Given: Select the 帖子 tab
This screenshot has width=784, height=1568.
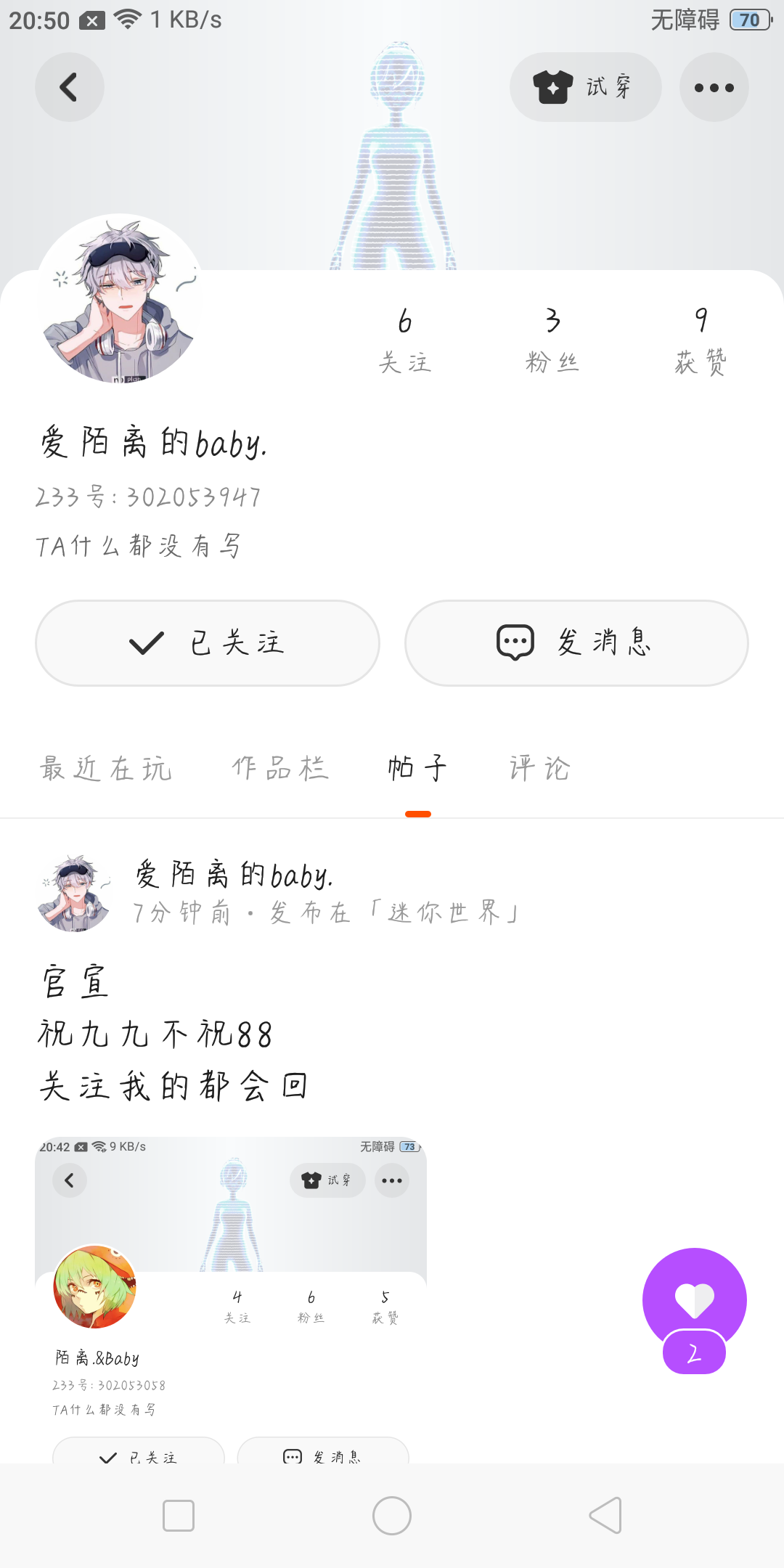Looking at the screenshot, I should pos(417,768).
